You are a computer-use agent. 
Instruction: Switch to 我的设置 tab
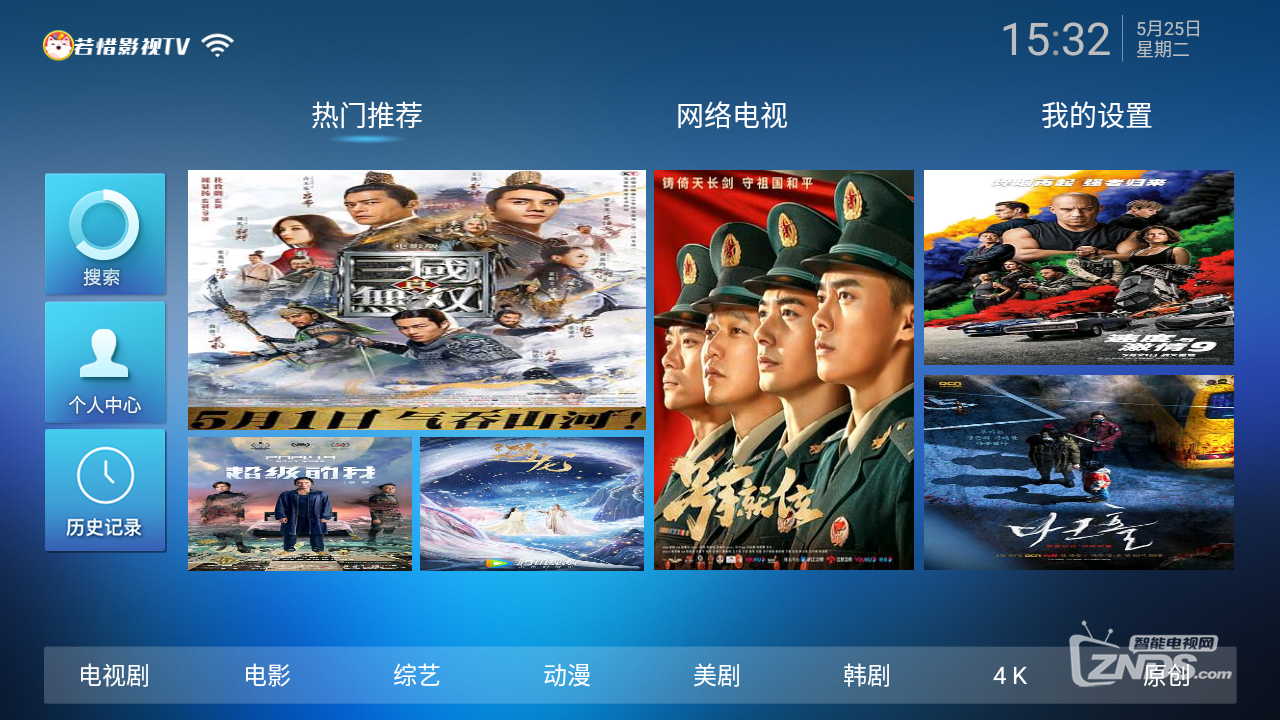[1096, 116]
